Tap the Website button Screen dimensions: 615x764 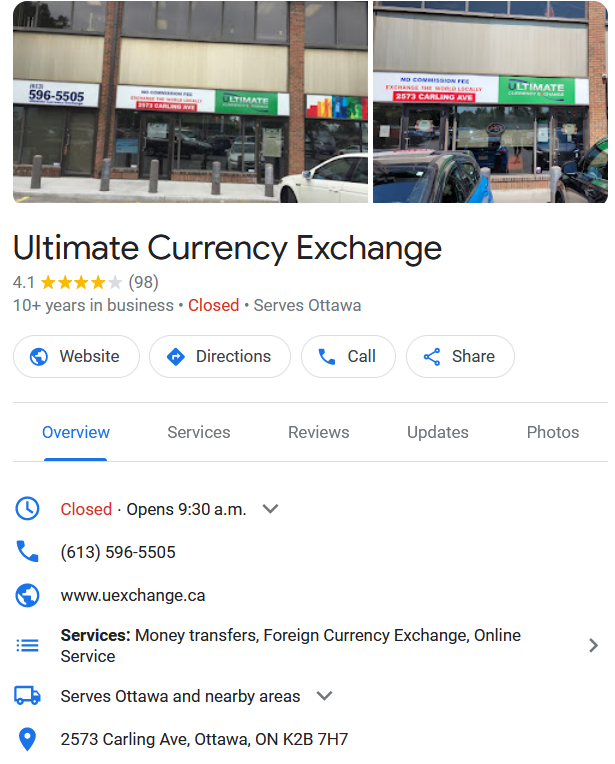(76, 356)
